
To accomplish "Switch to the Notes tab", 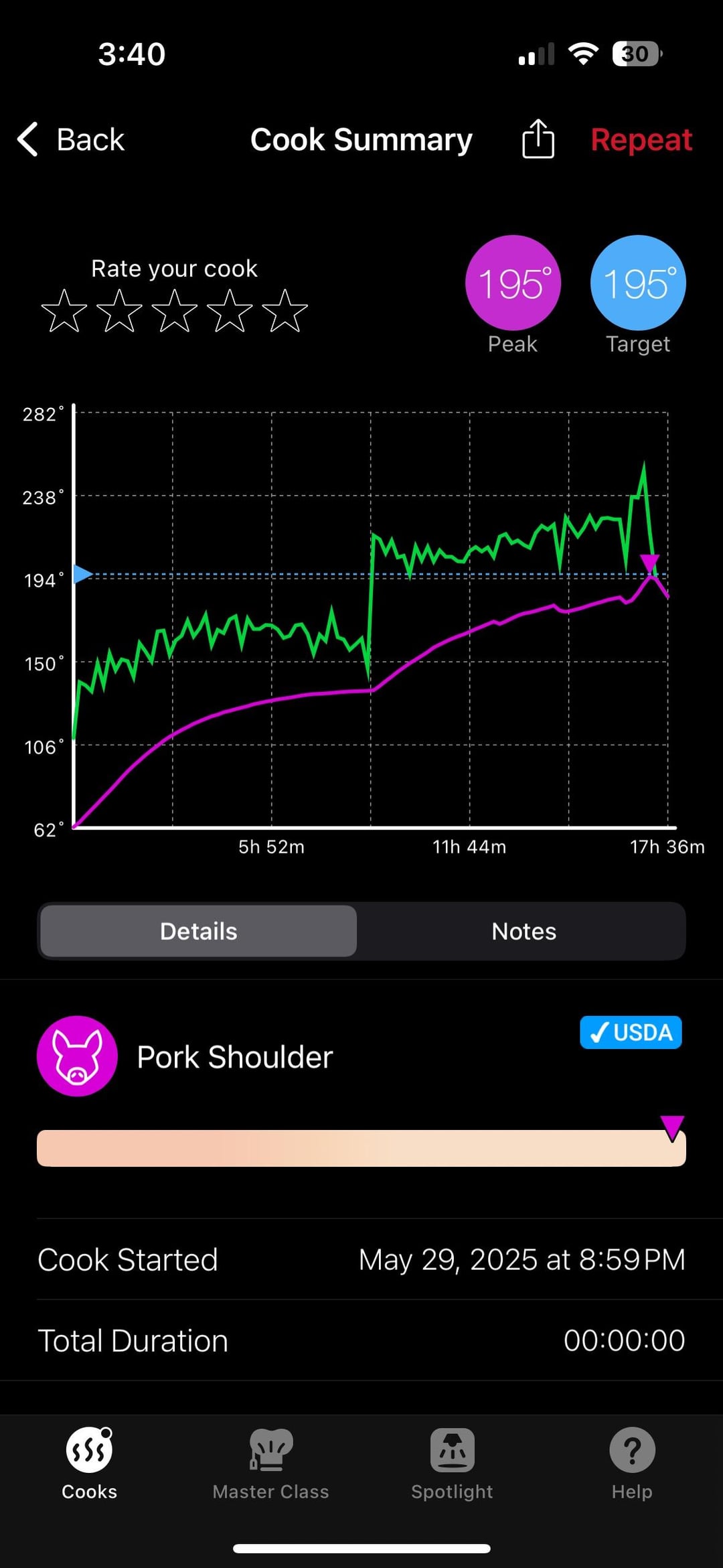I will 524,931.
